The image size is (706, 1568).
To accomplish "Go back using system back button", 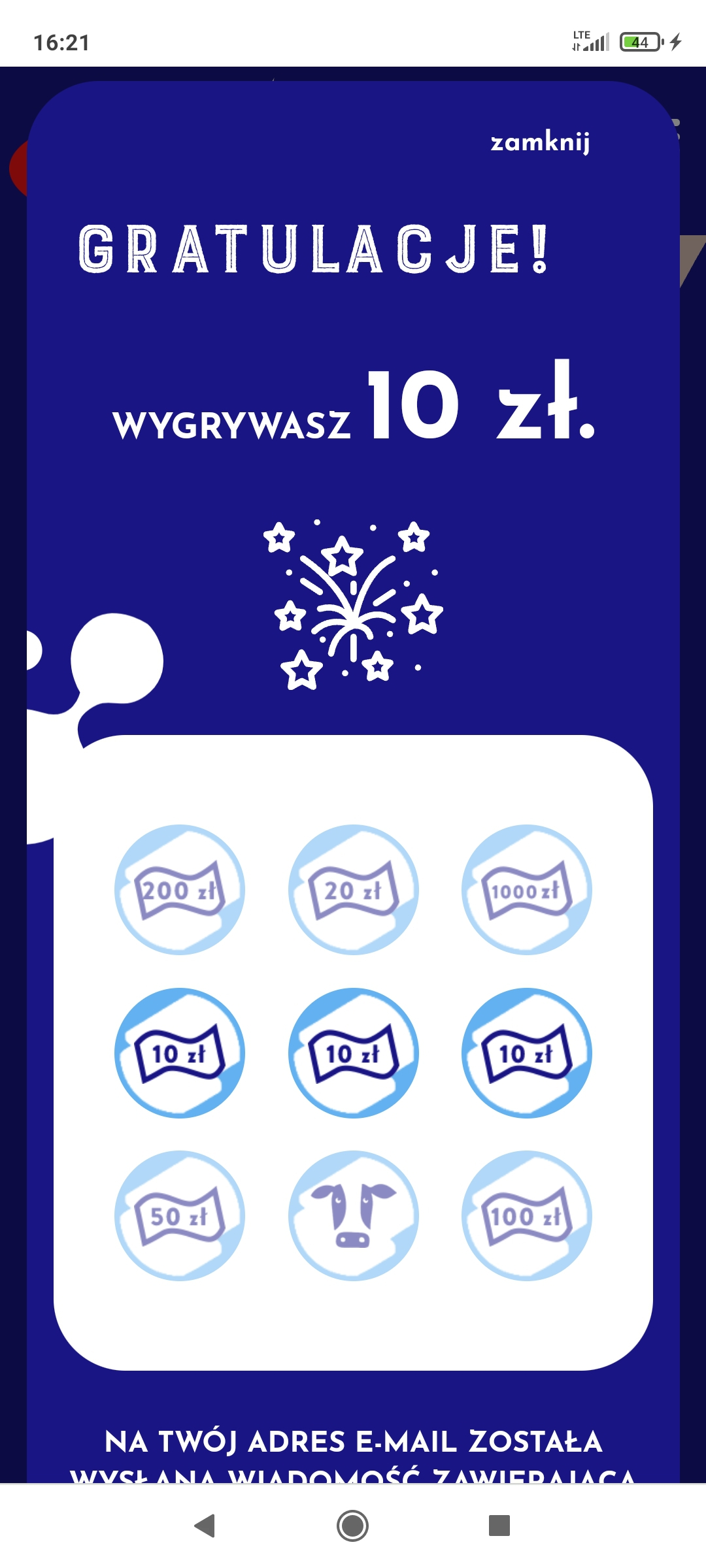I will [205, 1526].
